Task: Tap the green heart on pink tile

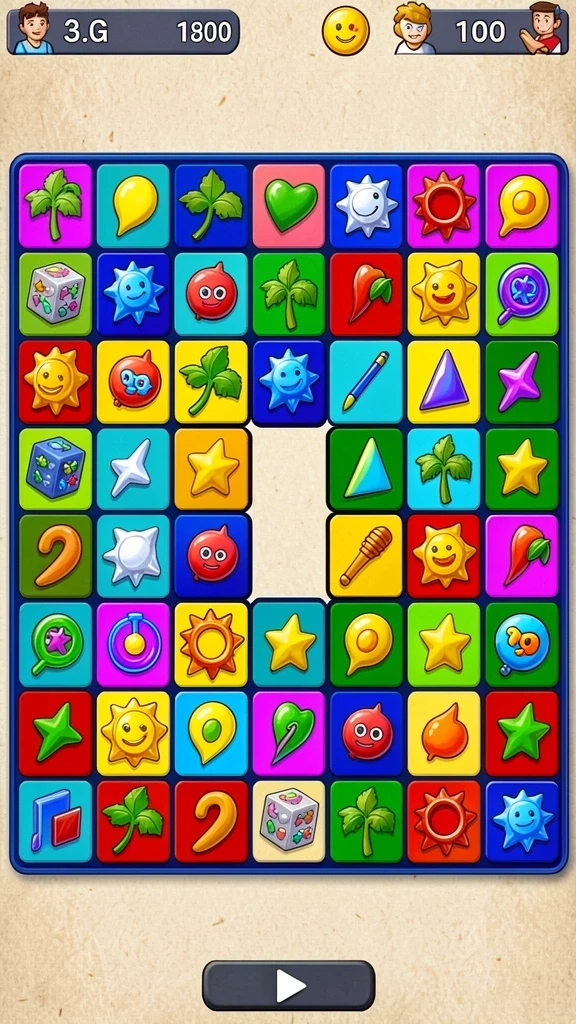Action: pos(289,206)
